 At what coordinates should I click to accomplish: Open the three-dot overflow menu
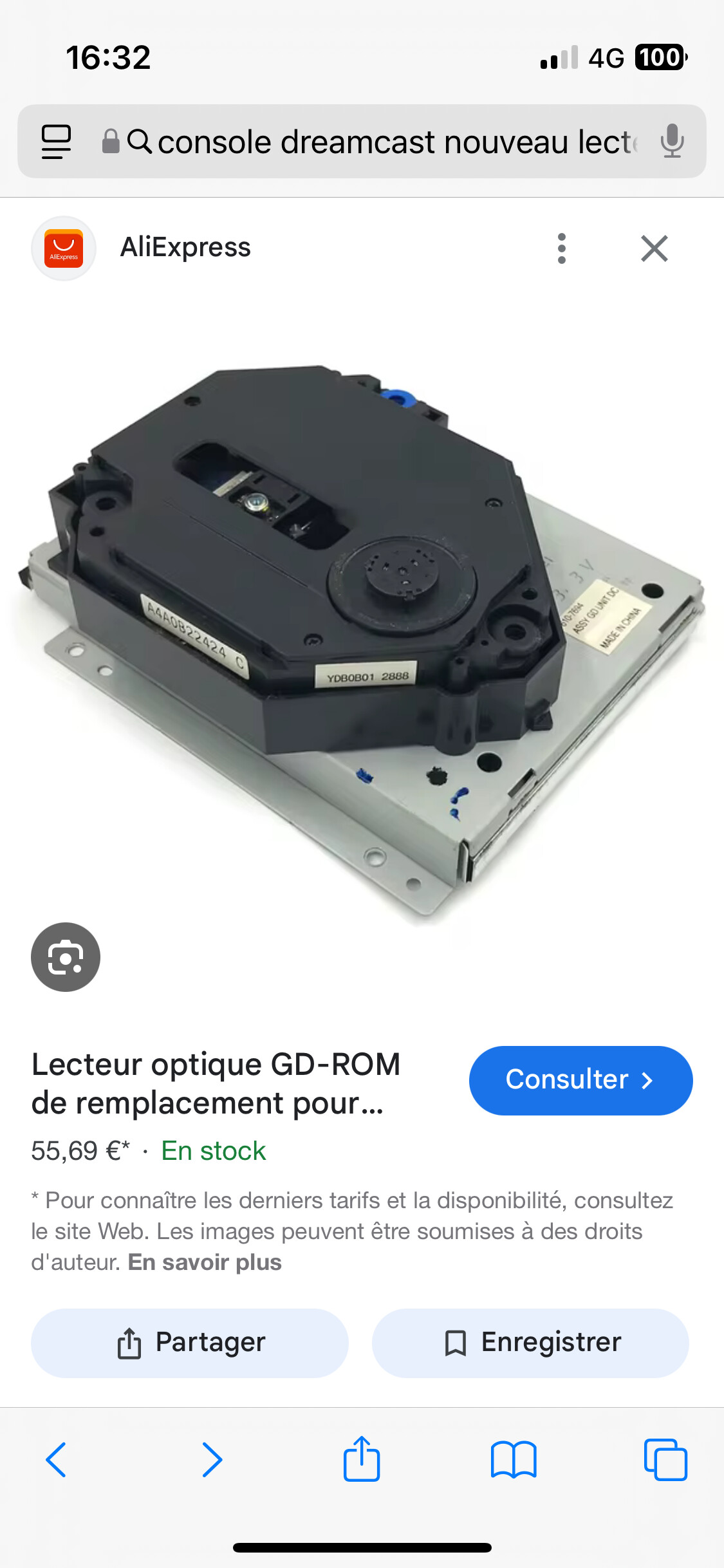pos(561,248)
